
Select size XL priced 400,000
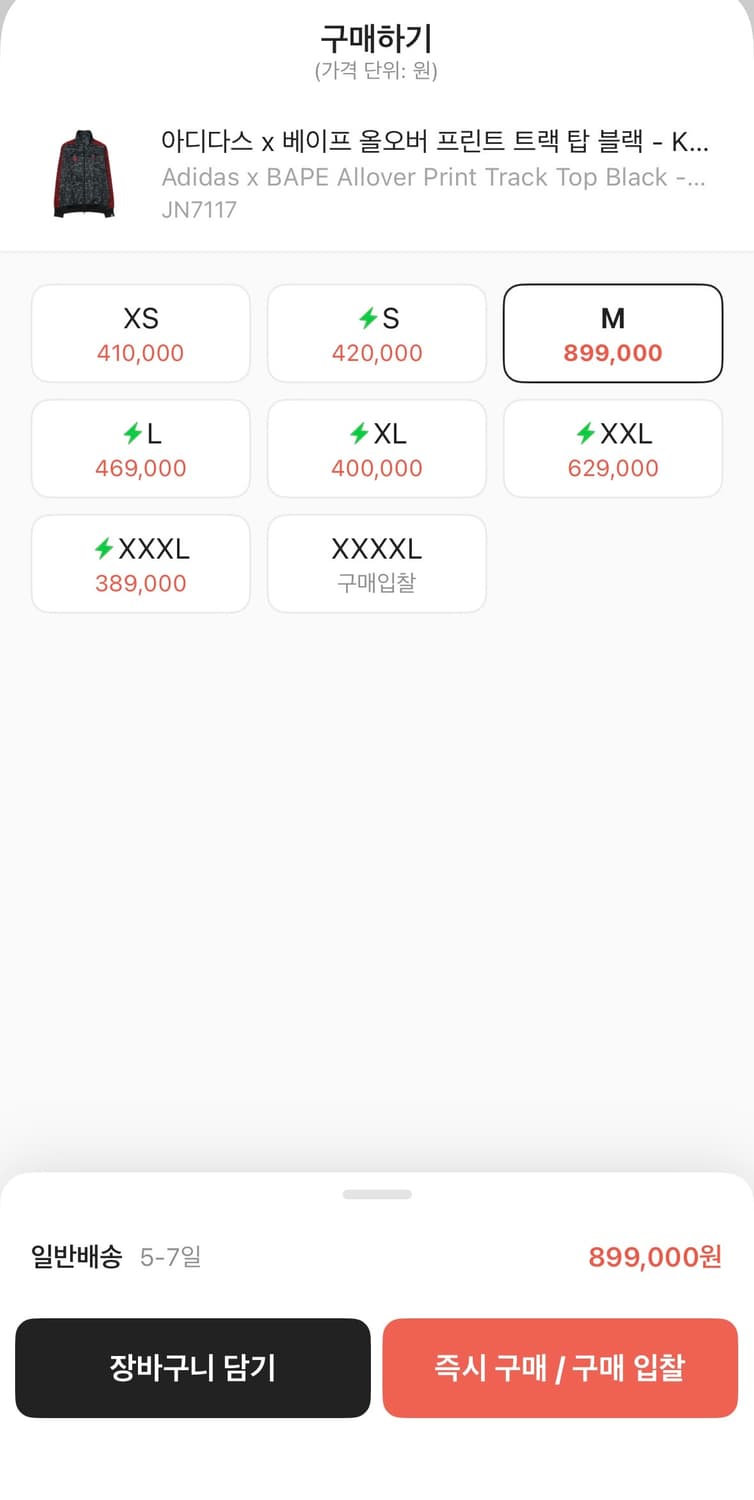pos(376,448)
